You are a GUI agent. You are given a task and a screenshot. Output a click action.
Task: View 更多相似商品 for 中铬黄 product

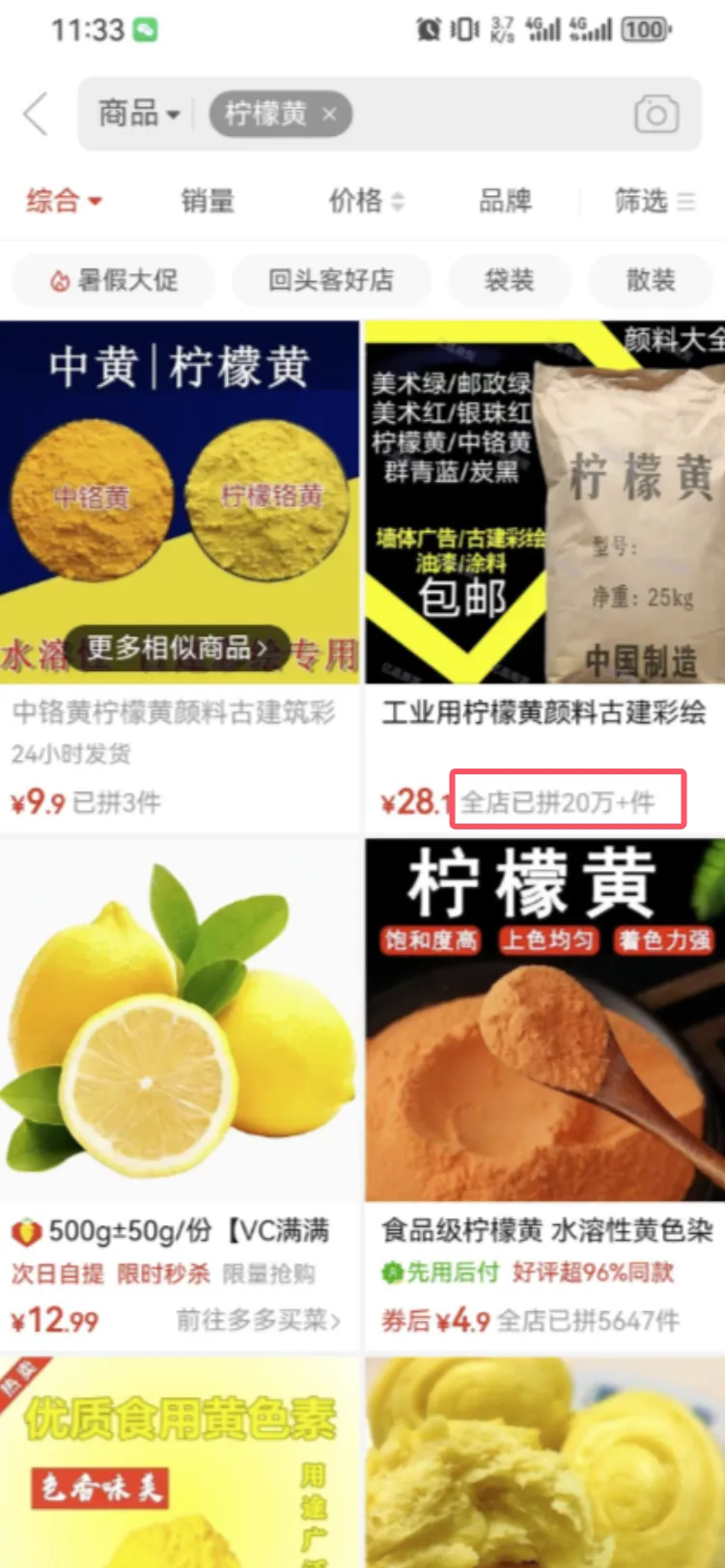click(x=178, y=648)
